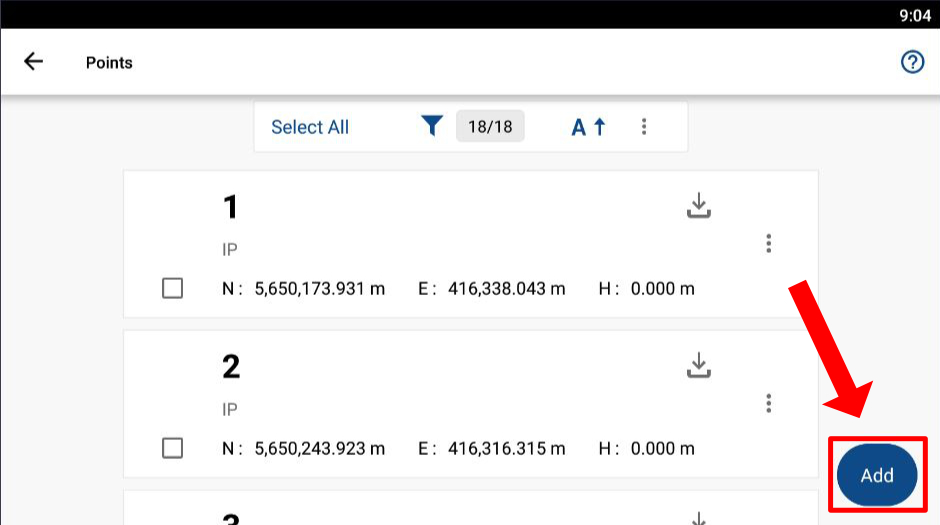Go back from the Points screen
This screenshot has width=940, height=525.
pyautogui.click(x=34, y=62)
